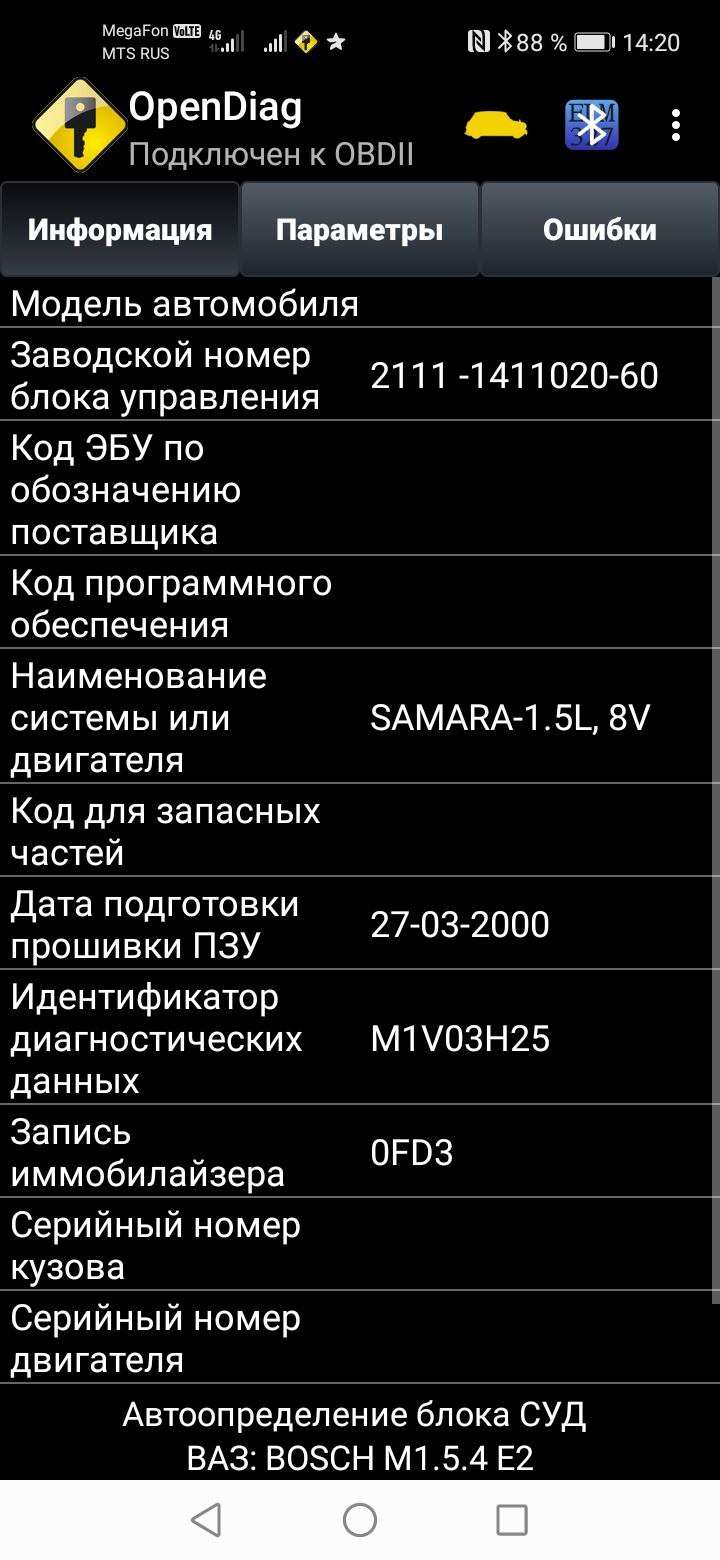
Task: Open the overflow menu
Action: point(676,126)
